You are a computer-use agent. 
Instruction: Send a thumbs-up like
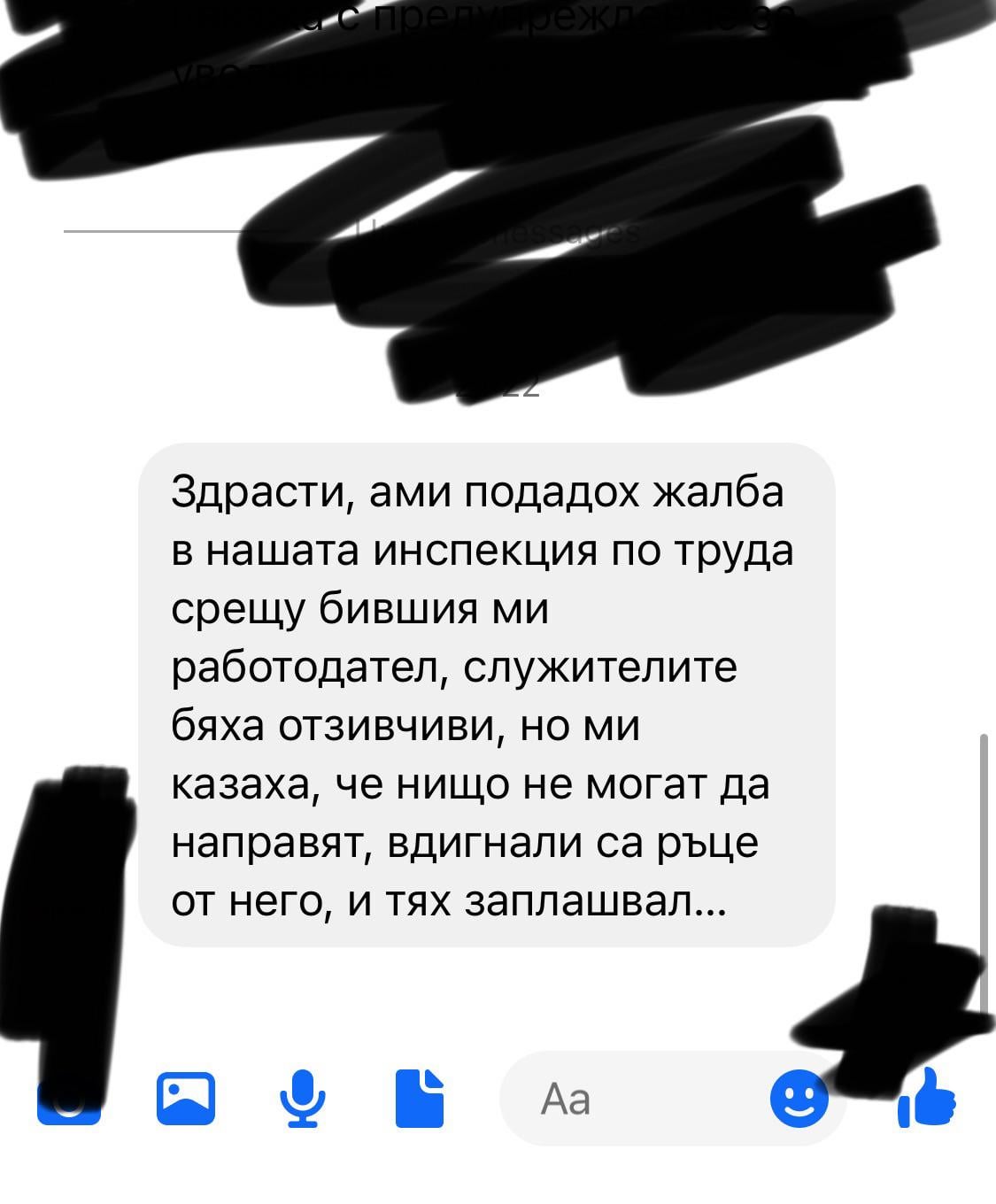click(x=927, y=1098)
